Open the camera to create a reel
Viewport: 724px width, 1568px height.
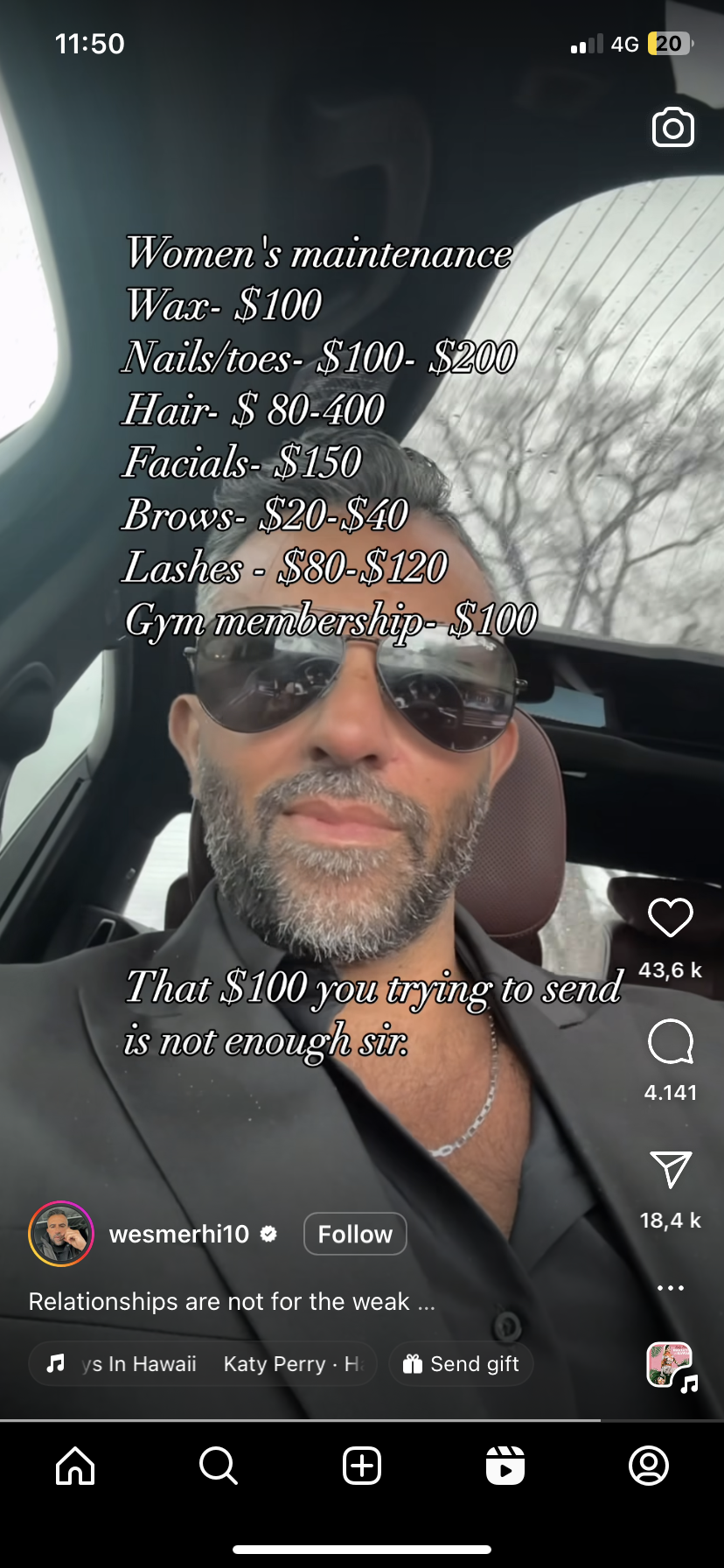point(672,128)
